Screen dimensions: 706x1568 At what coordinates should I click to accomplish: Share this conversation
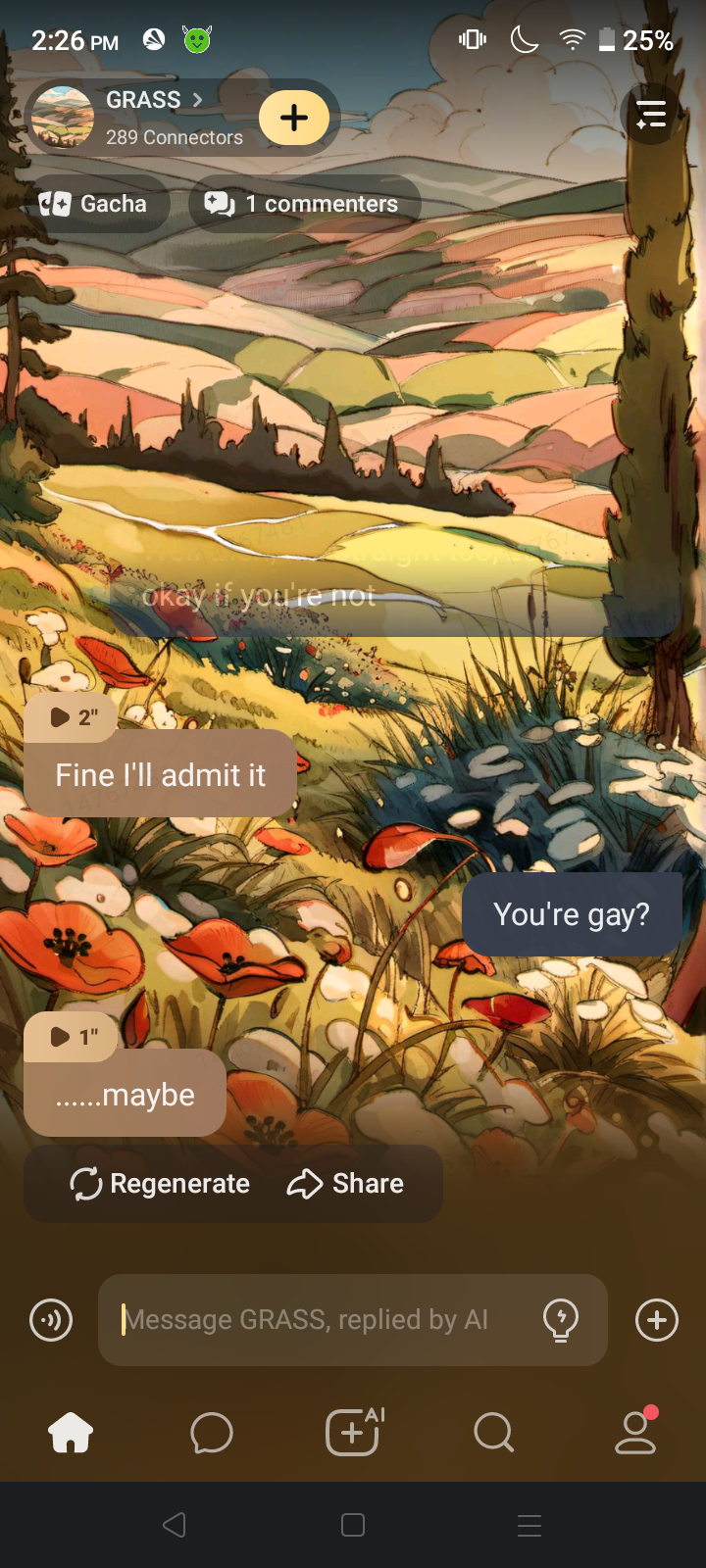pos(346,1184)
